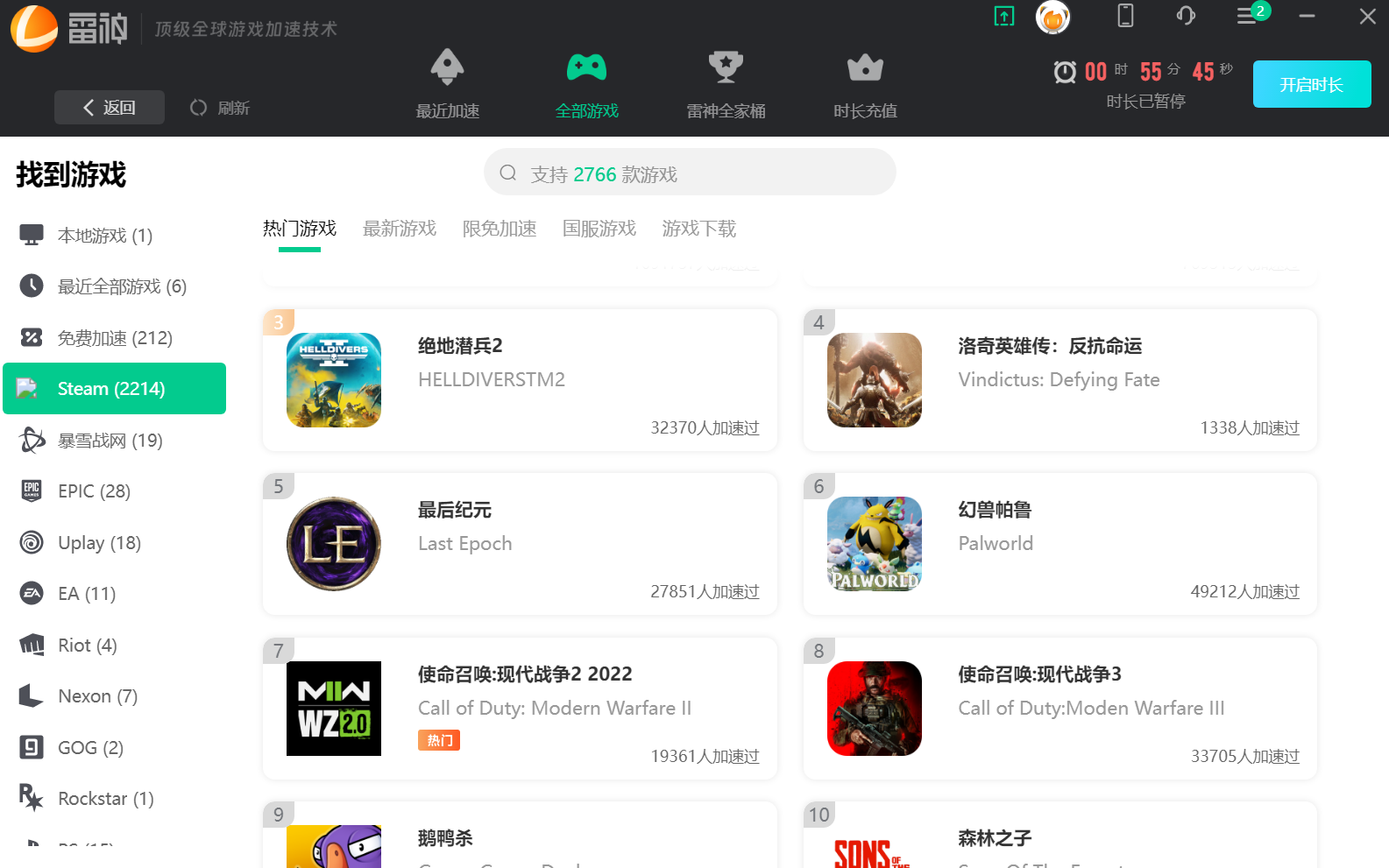This screenshot has width=1389, height=868.
Task: Open the customer service headset icon
Action: (1186, 16)
